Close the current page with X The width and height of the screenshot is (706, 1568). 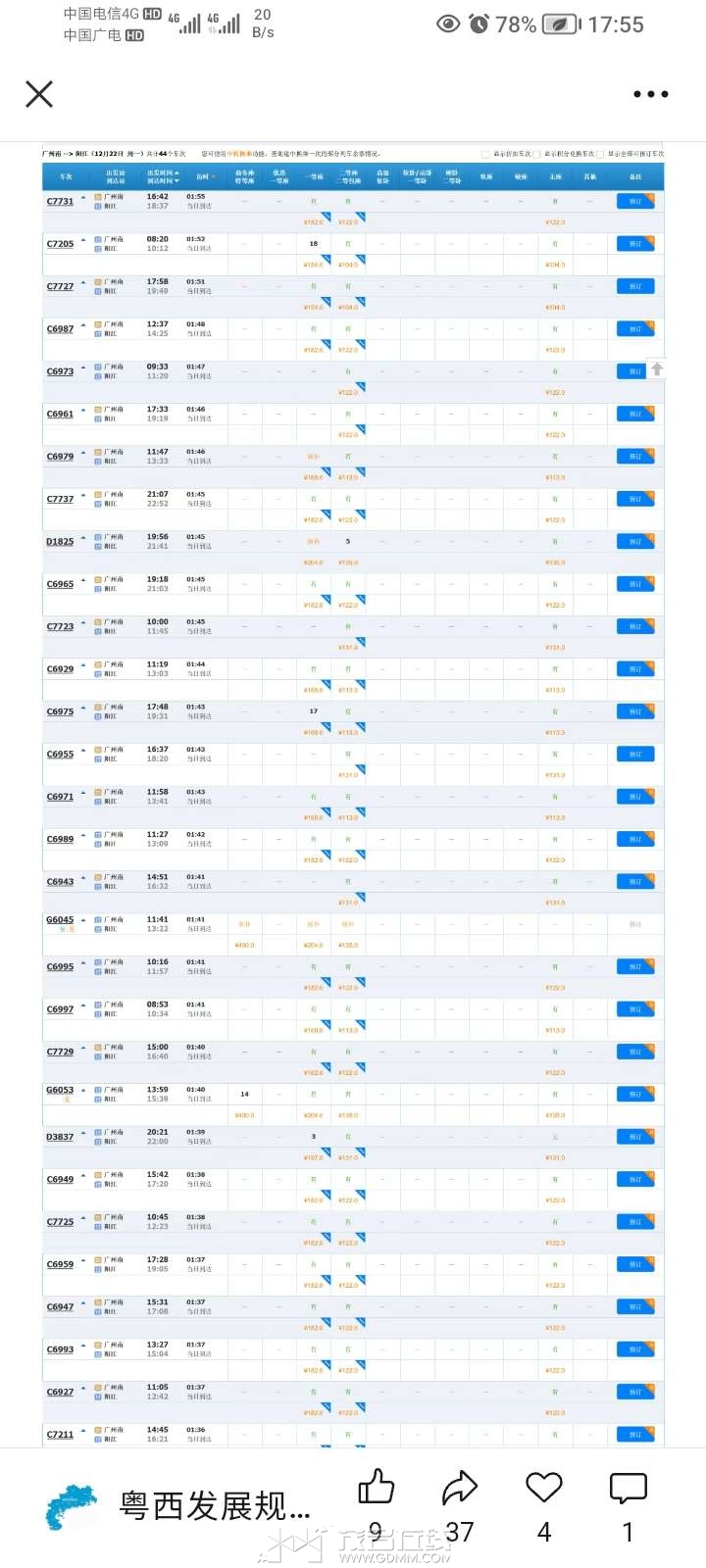click(x=39, y=94)
